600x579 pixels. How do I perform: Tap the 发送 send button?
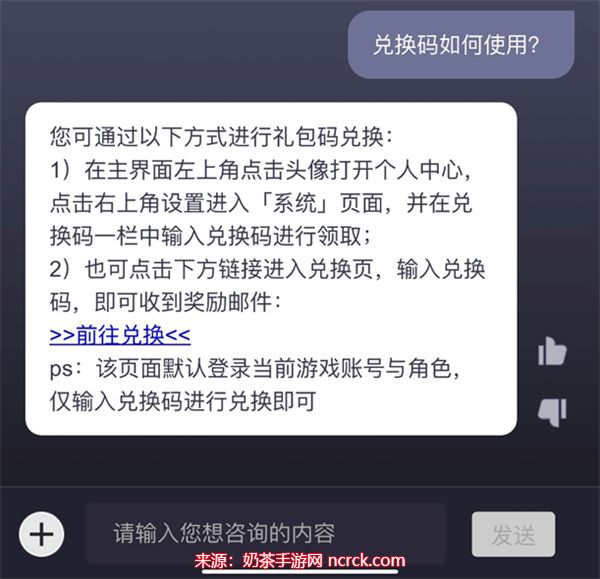click(512, 535)
